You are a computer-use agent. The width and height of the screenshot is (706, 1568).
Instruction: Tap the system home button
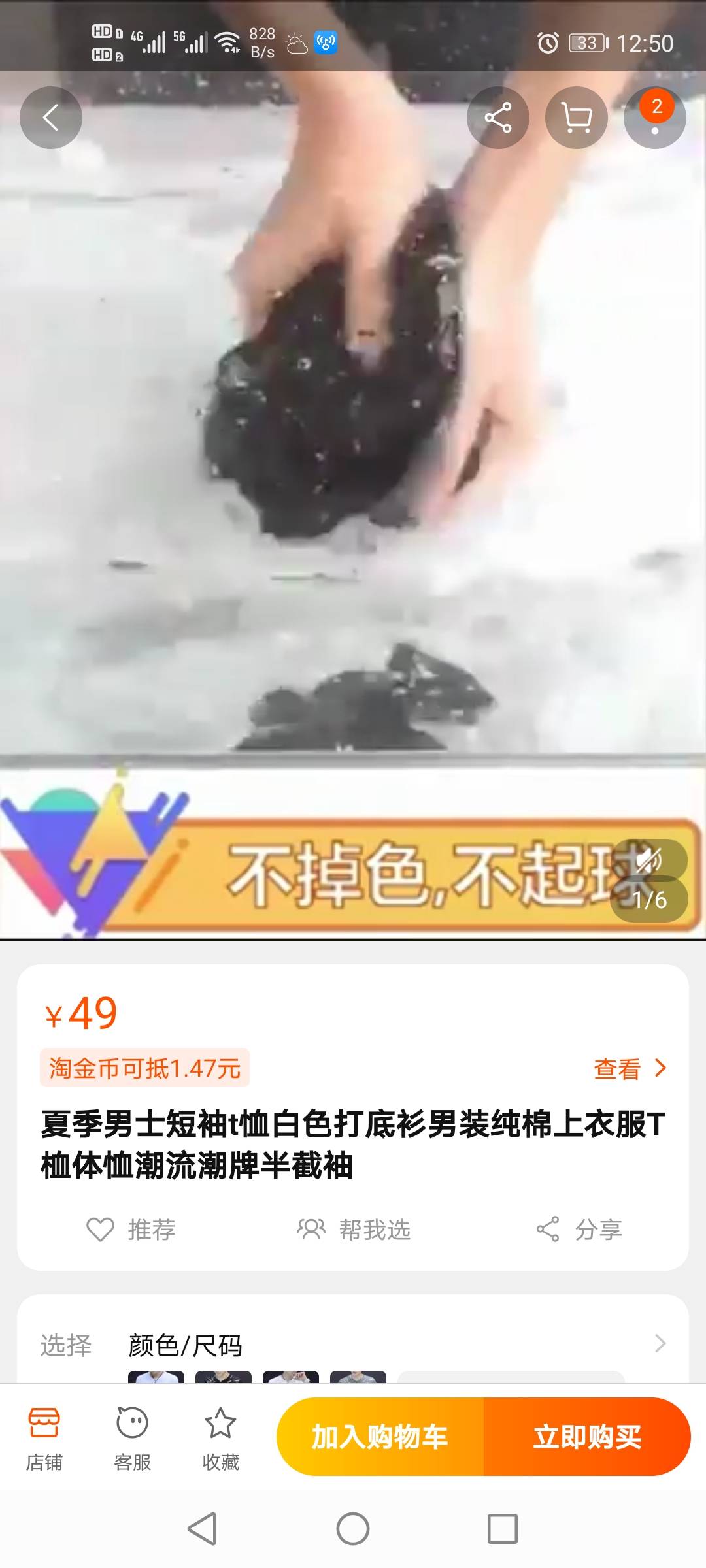pyautogui.click(x=353, y=1529)
